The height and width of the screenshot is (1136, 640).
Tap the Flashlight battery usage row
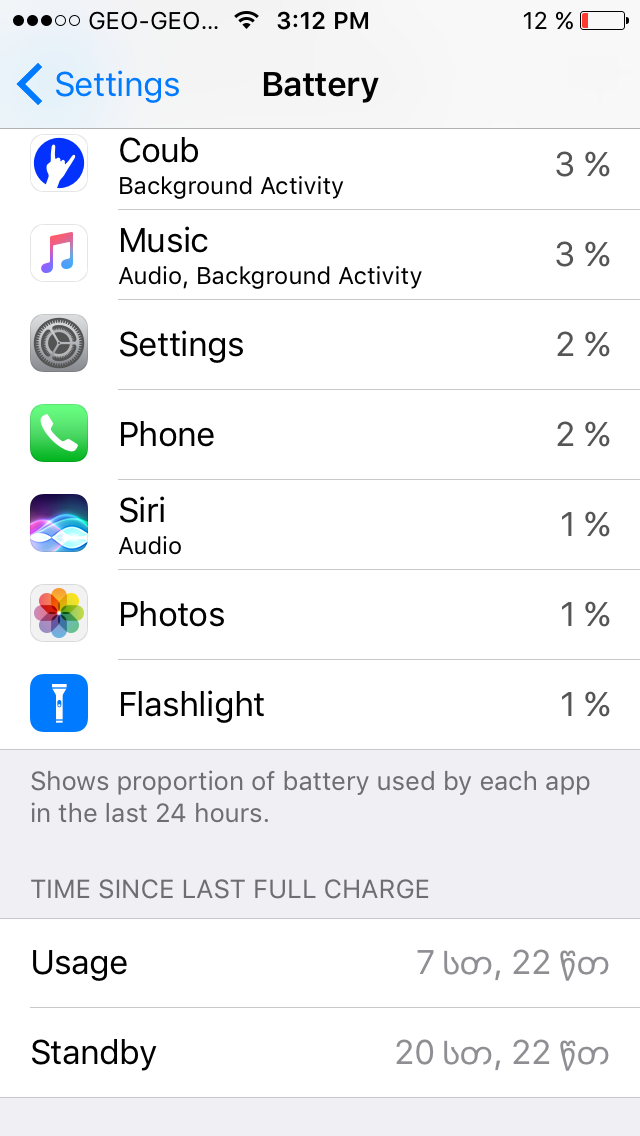[x=320, y=705]
